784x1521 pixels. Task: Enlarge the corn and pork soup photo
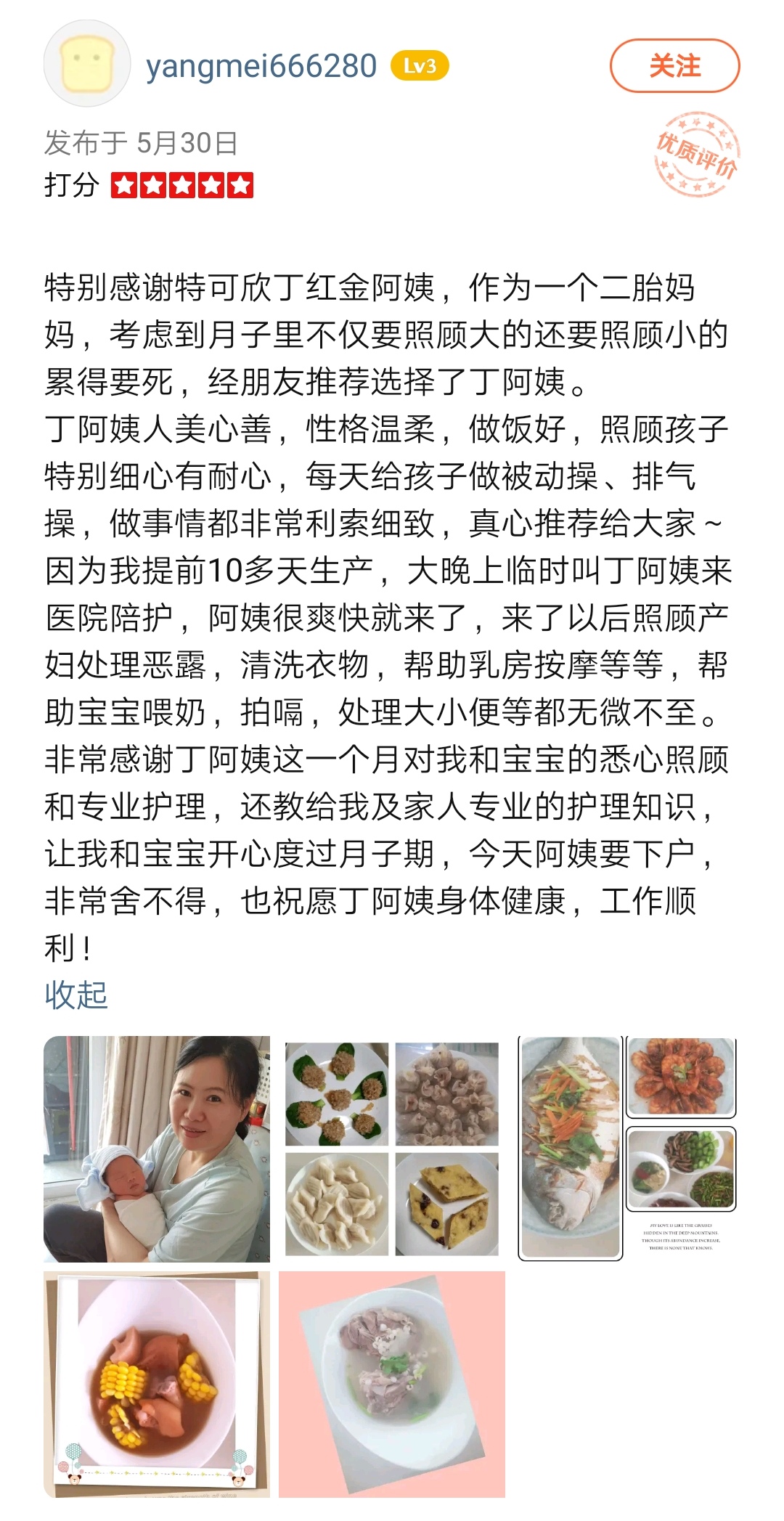point(157,1384)
